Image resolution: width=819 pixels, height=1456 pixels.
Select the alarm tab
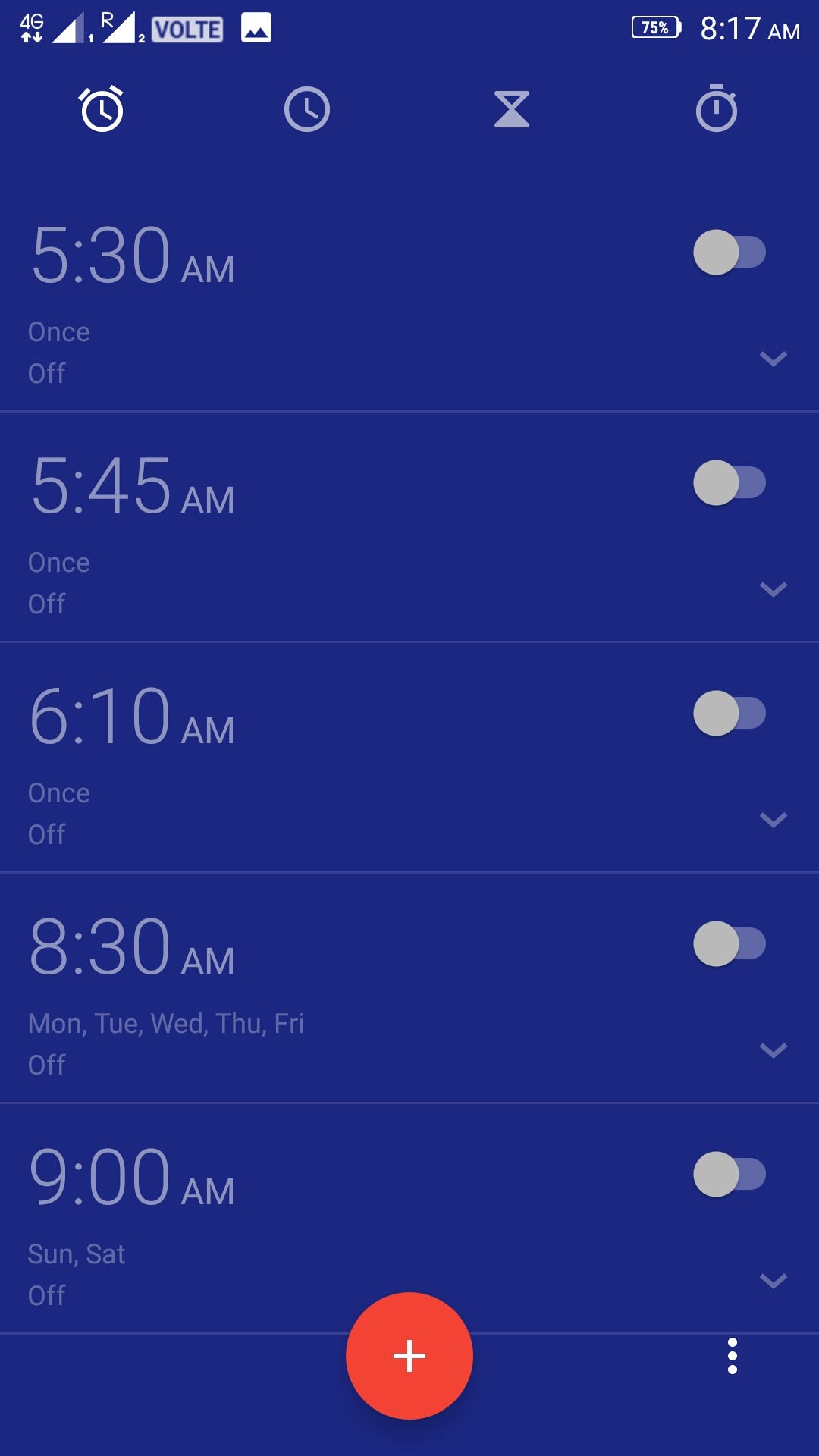102,110
